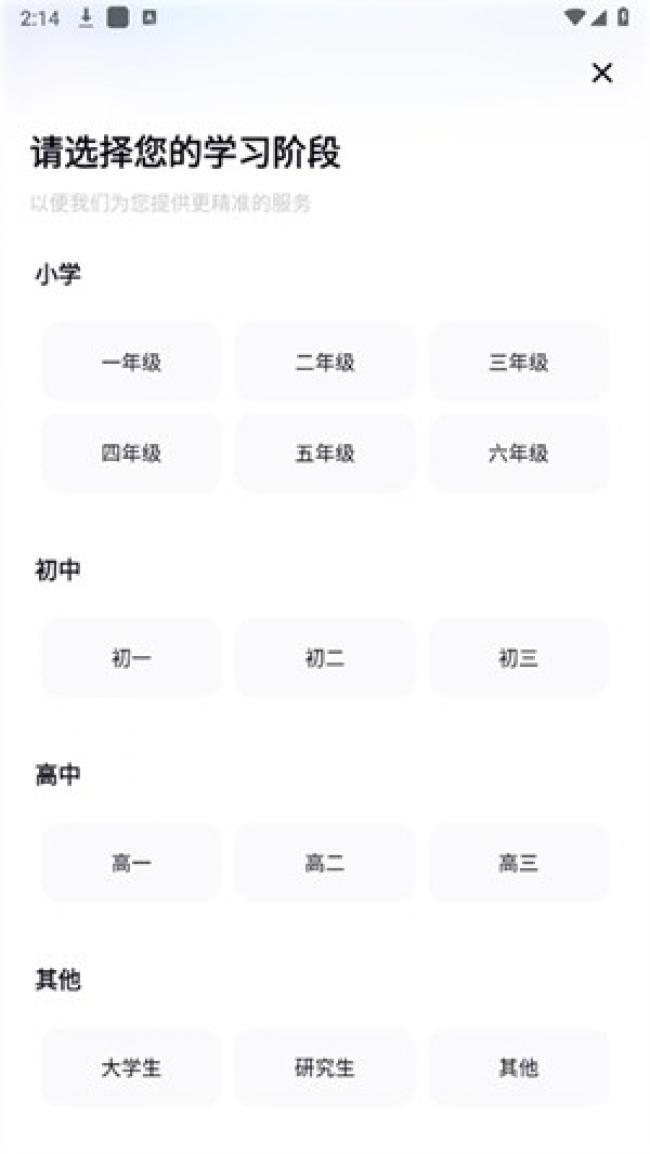Pick the 其他 chip at the bottom
Image resolution: width=650 pixels, height=1154 pixels.
click(518, 1067)
